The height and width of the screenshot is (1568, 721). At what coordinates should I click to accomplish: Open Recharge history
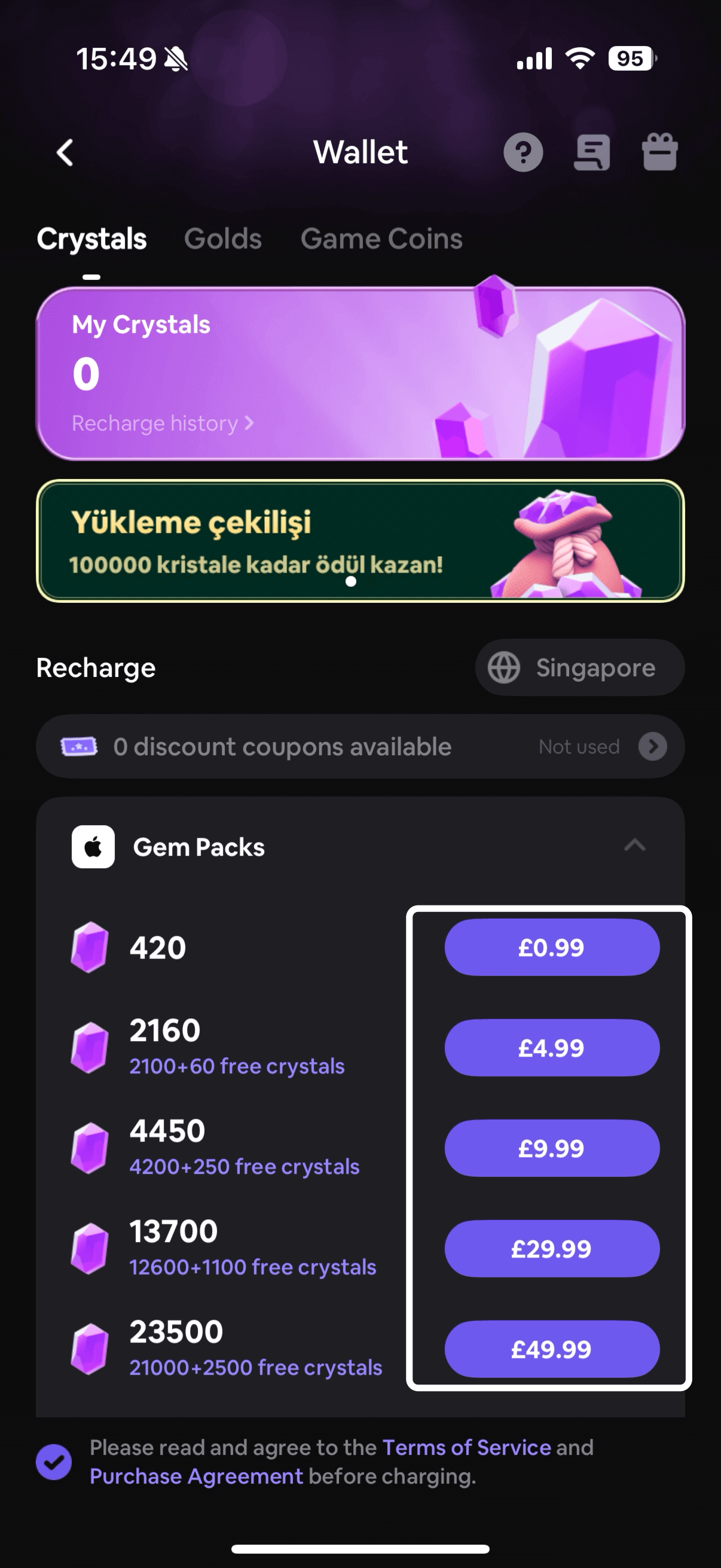162,423
